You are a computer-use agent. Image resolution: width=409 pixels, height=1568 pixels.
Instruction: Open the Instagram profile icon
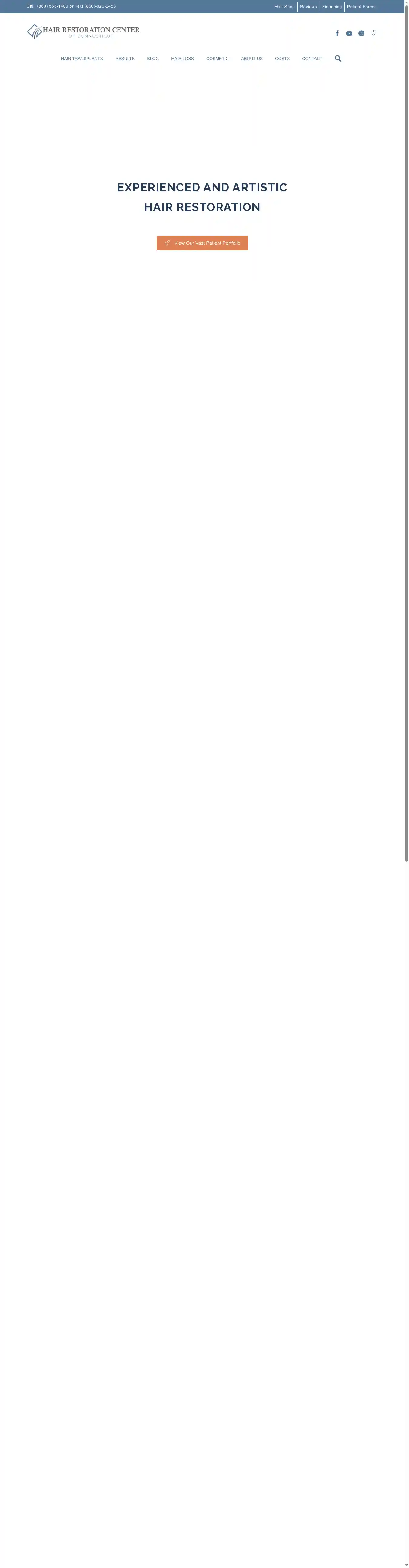click(x=361, y=33)
